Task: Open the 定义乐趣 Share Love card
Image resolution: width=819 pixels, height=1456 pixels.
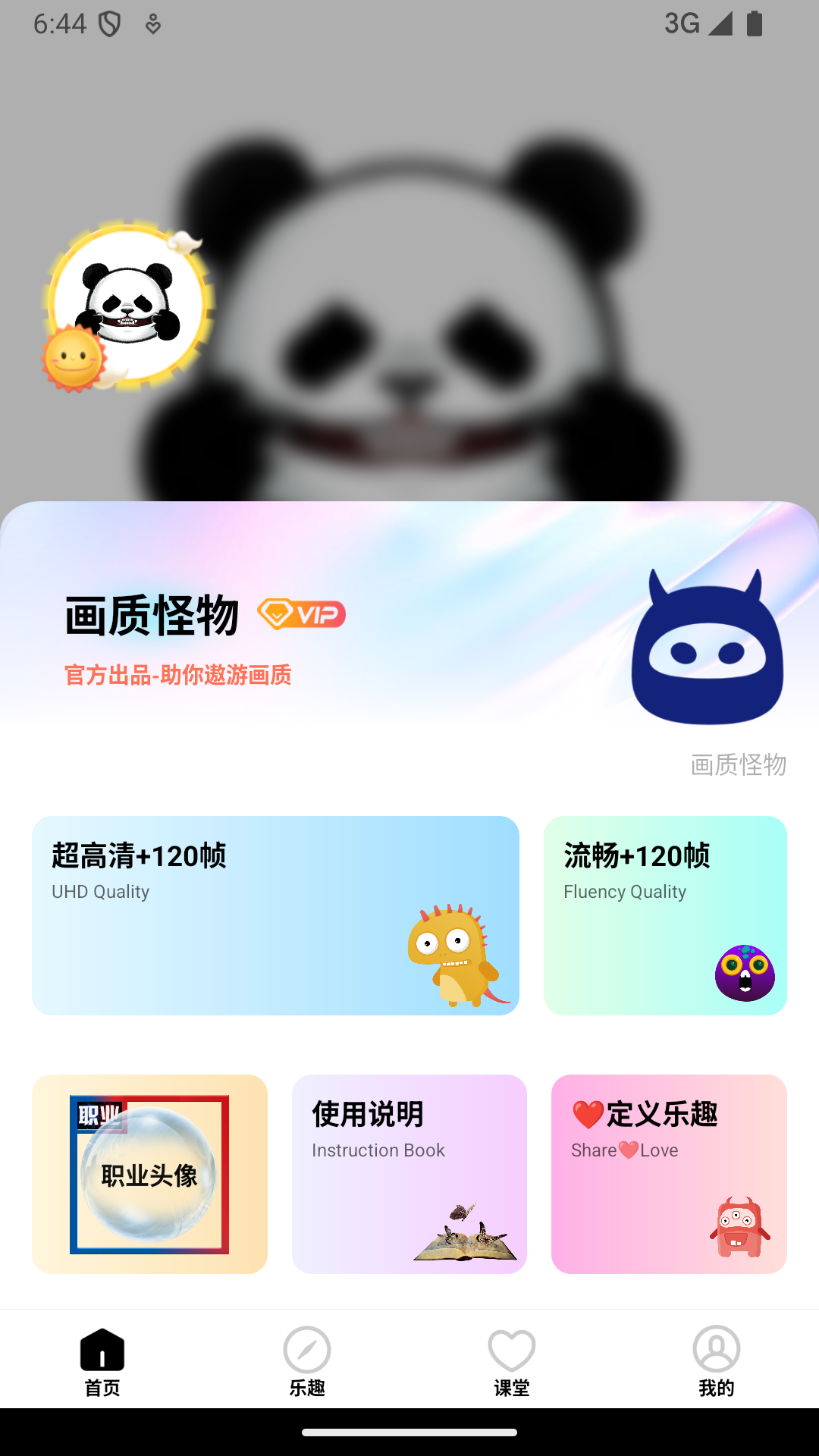Action: [x=669, y=1174]
